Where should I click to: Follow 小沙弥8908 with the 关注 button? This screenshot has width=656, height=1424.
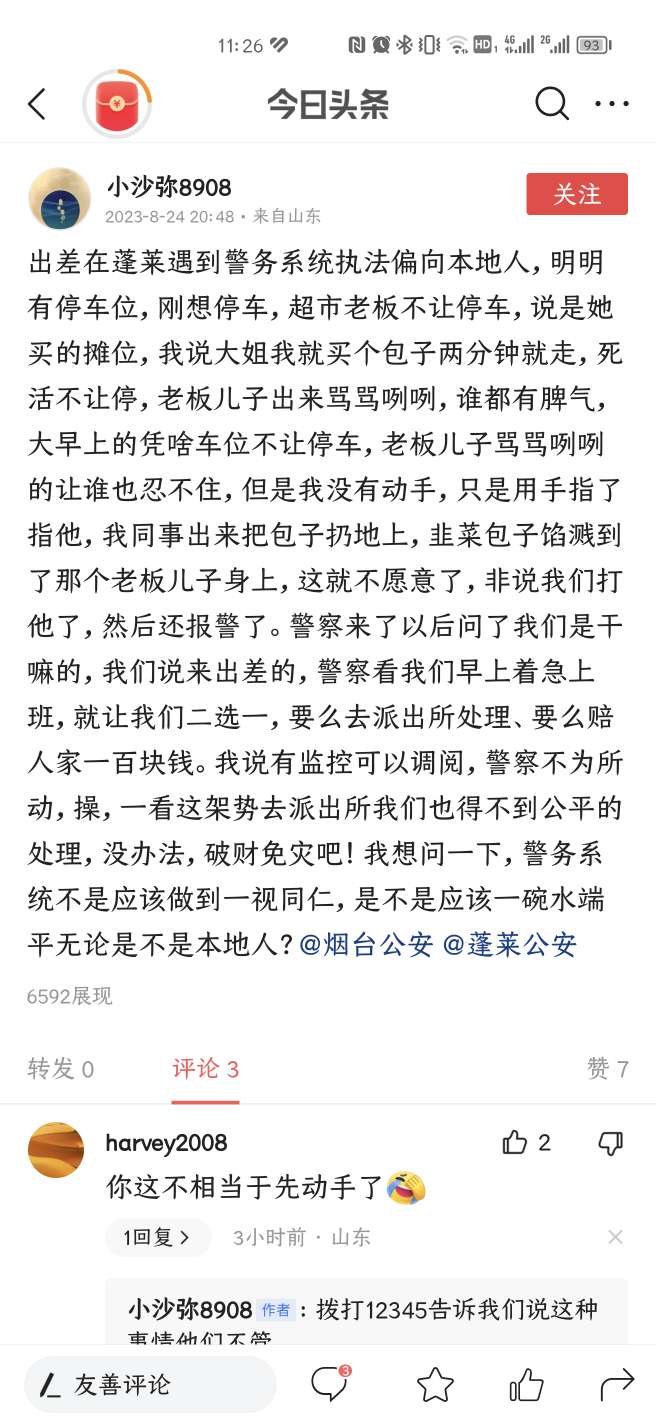577,194
